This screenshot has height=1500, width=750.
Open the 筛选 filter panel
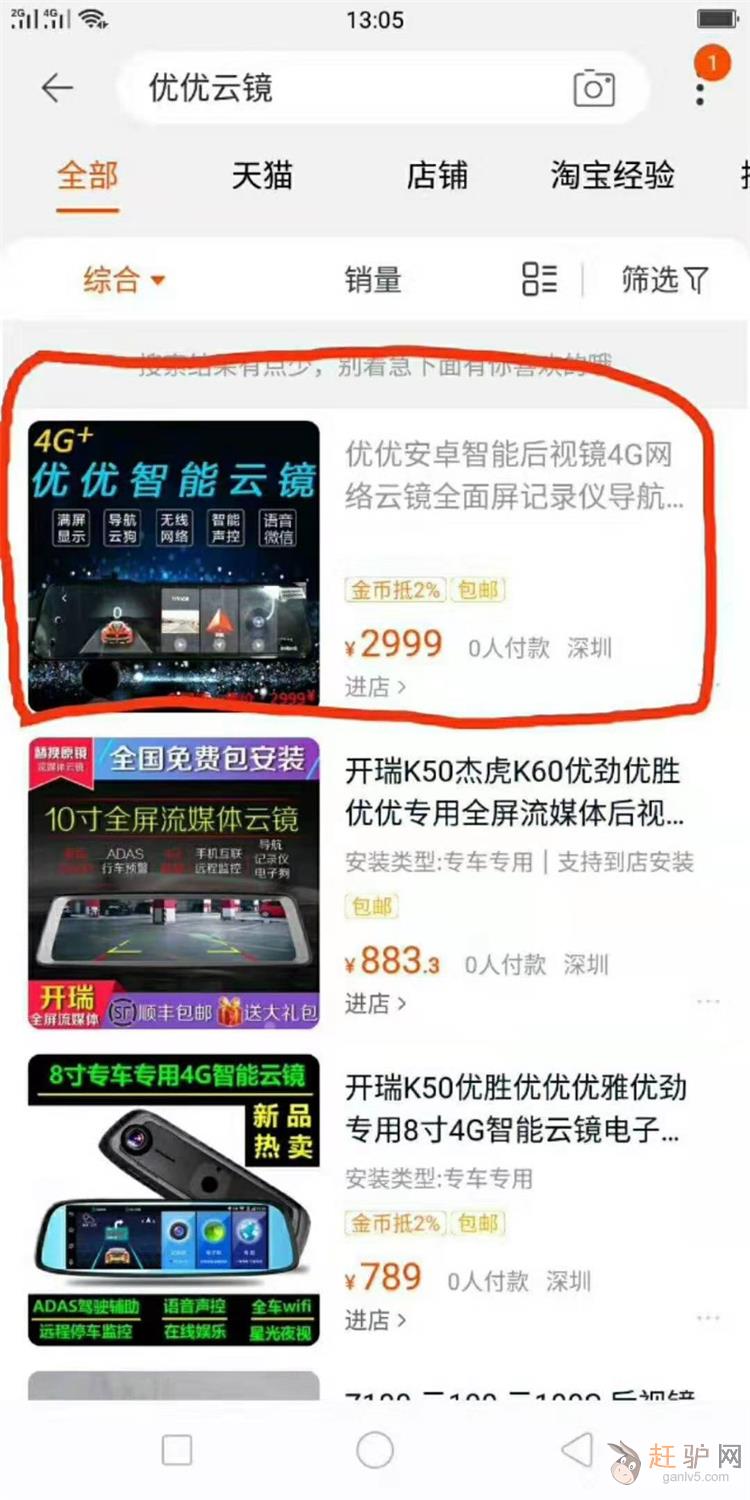pos(665,280)
